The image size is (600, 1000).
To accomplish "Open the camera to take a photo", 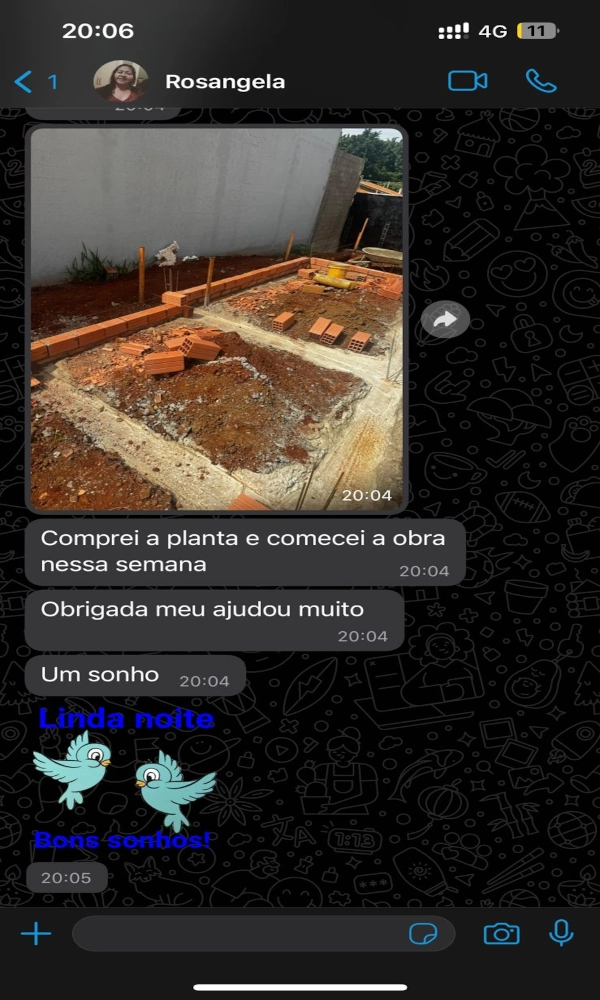I will (x=501, y=934).
